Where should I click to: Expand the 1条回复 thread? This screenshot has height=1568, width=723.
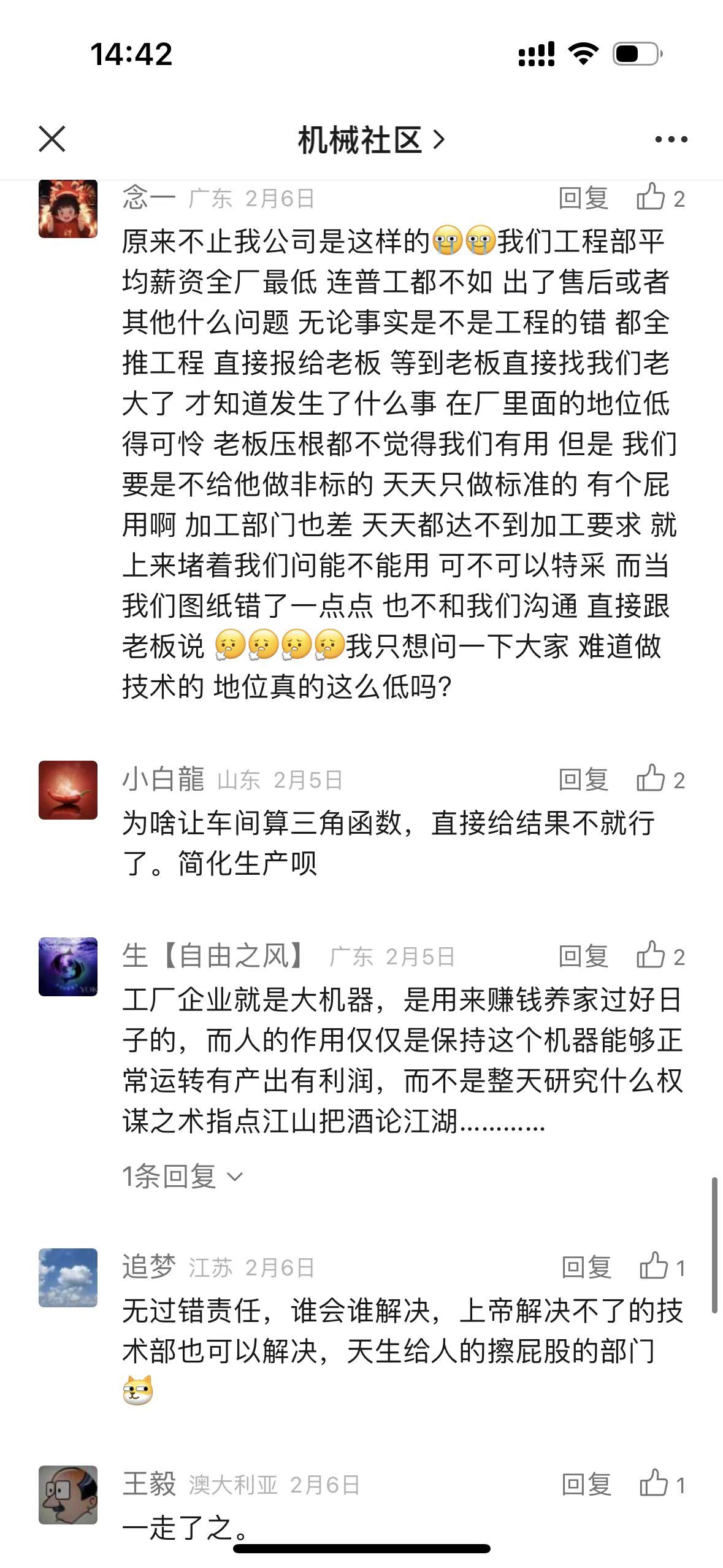183,1177
